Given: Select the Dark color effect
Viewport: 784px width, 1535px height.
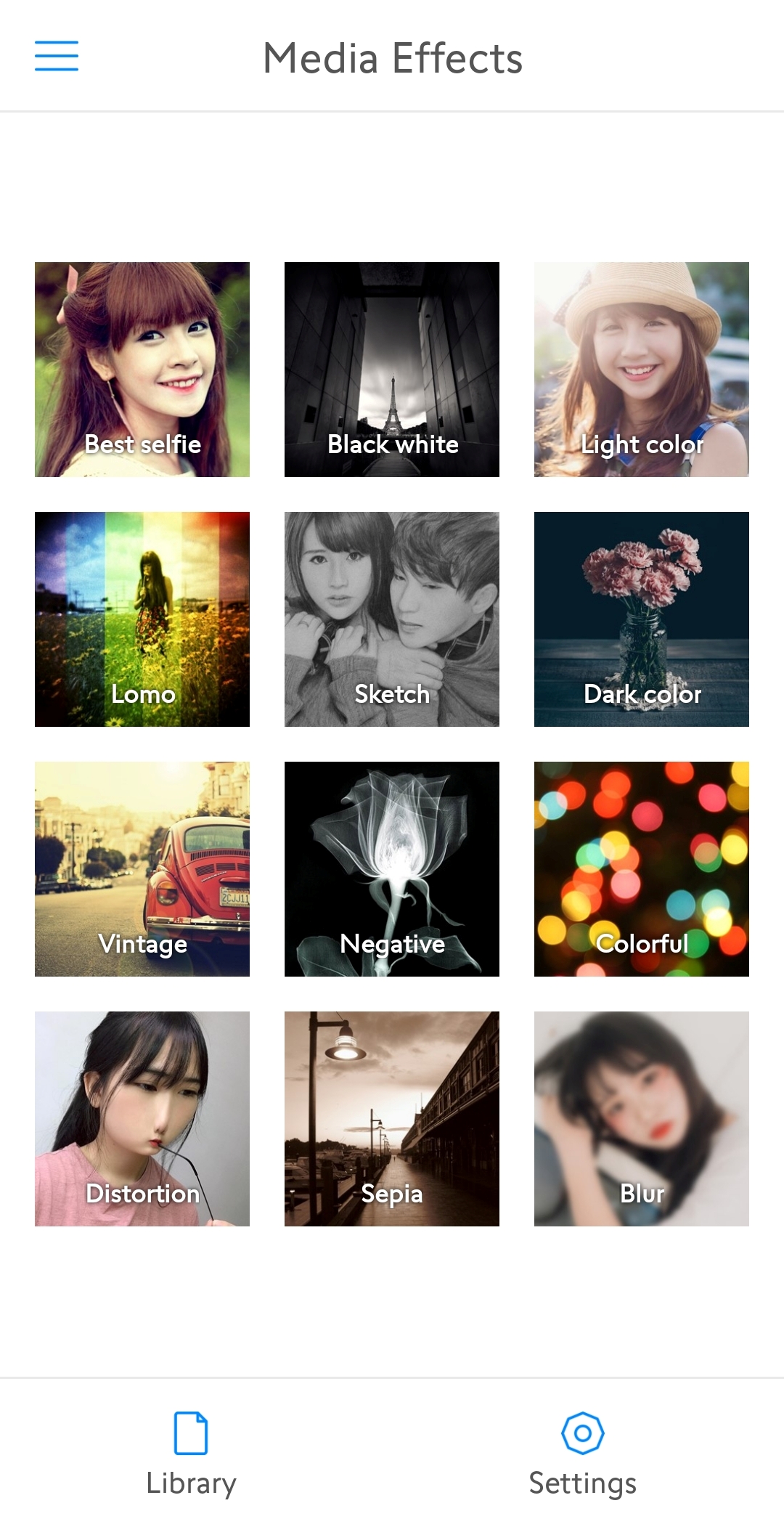Looking at the screenshot, I should click(x=642, y=619).
